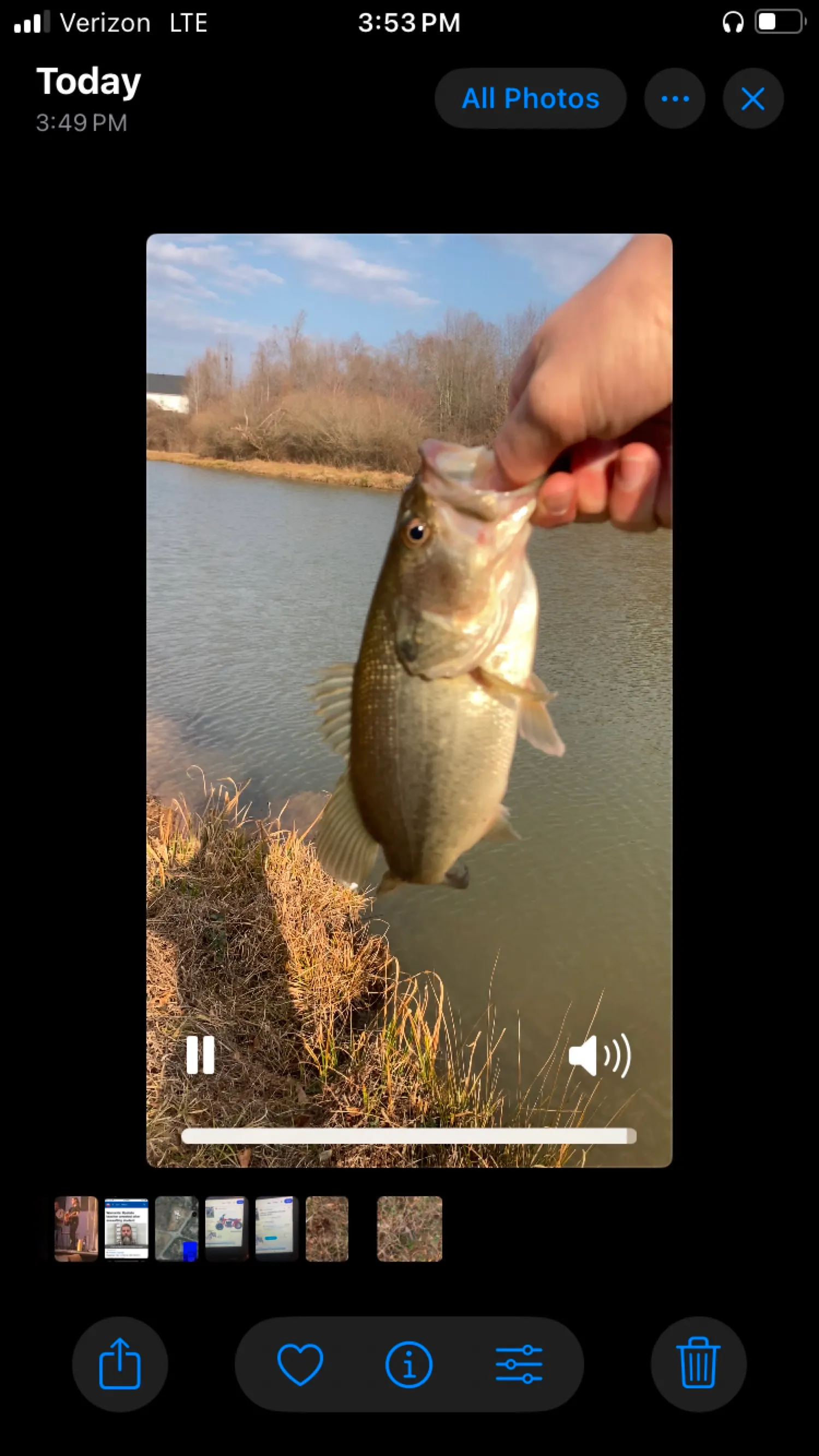Screen dimensions: 819x1456
Task: Open the edit adjustments tool
Action: 519,1364
